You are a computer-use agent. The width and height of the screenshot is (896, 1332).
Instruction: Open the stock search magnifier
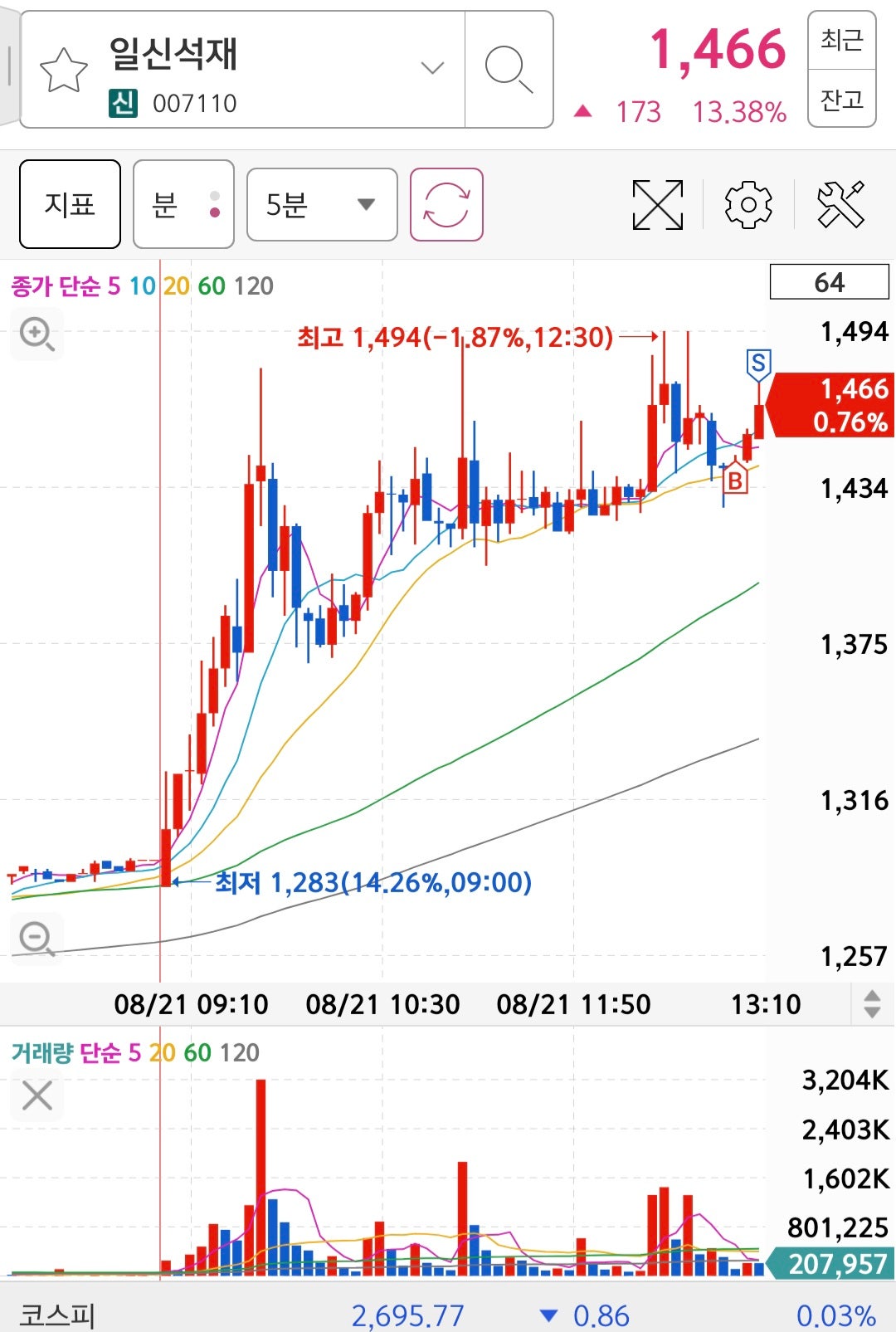click(x=508, y=69)
